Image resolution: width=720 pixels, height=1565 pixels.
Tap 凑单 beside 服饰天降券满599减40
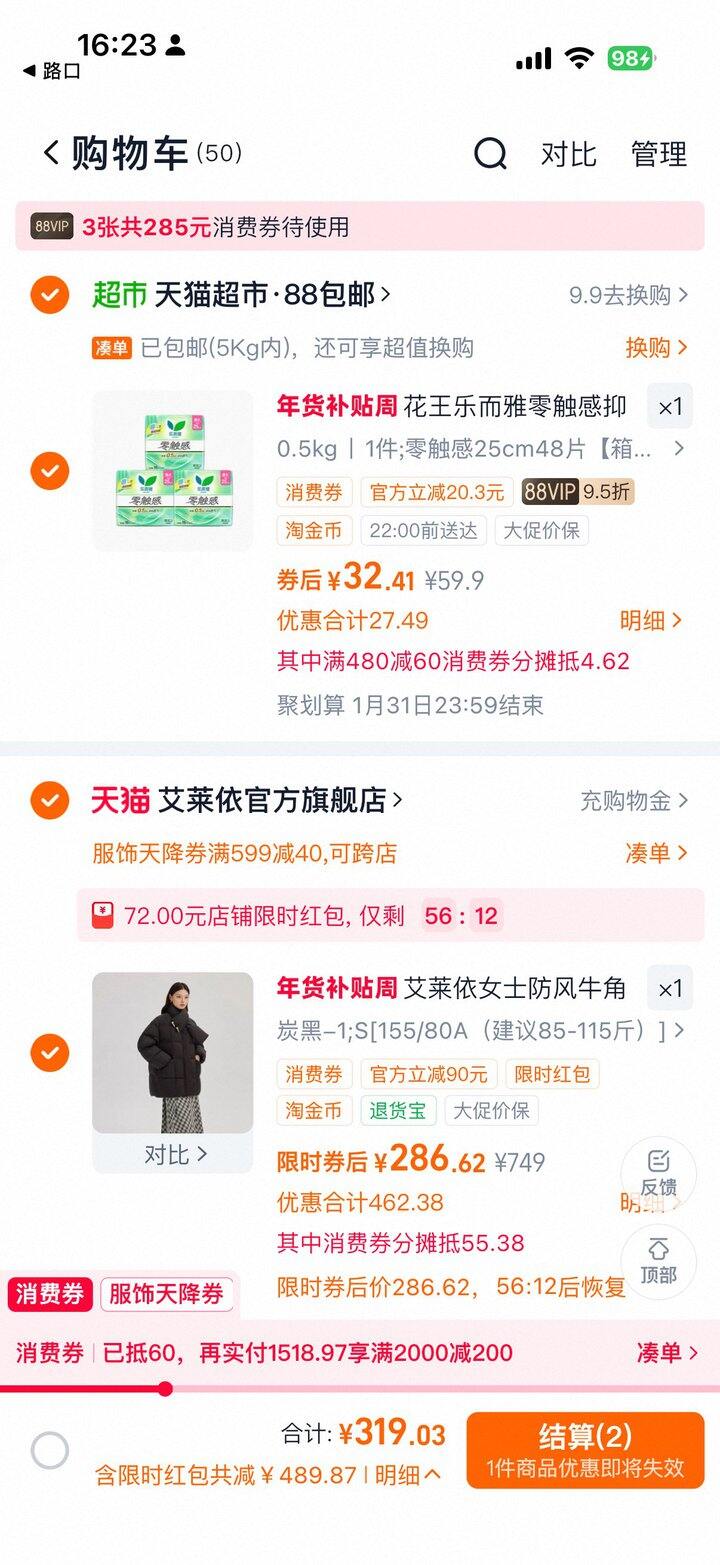pyautogui.click(x=656, y=853)
